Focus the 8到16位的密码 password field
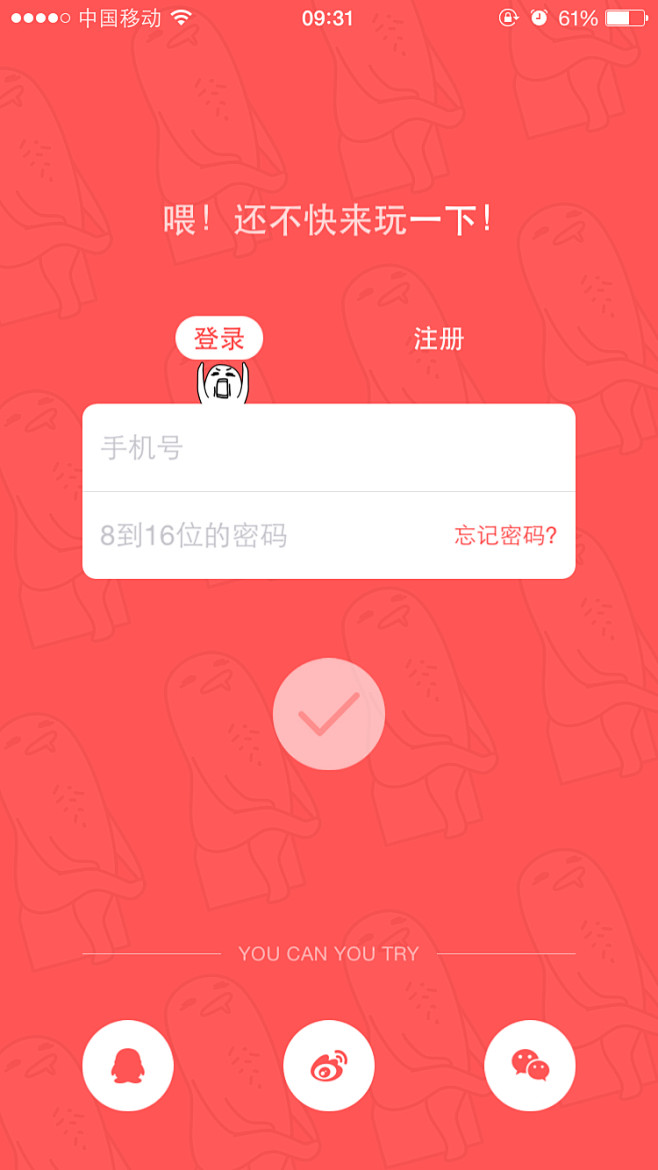This screenshot has height=1170, width=658. 260,536
